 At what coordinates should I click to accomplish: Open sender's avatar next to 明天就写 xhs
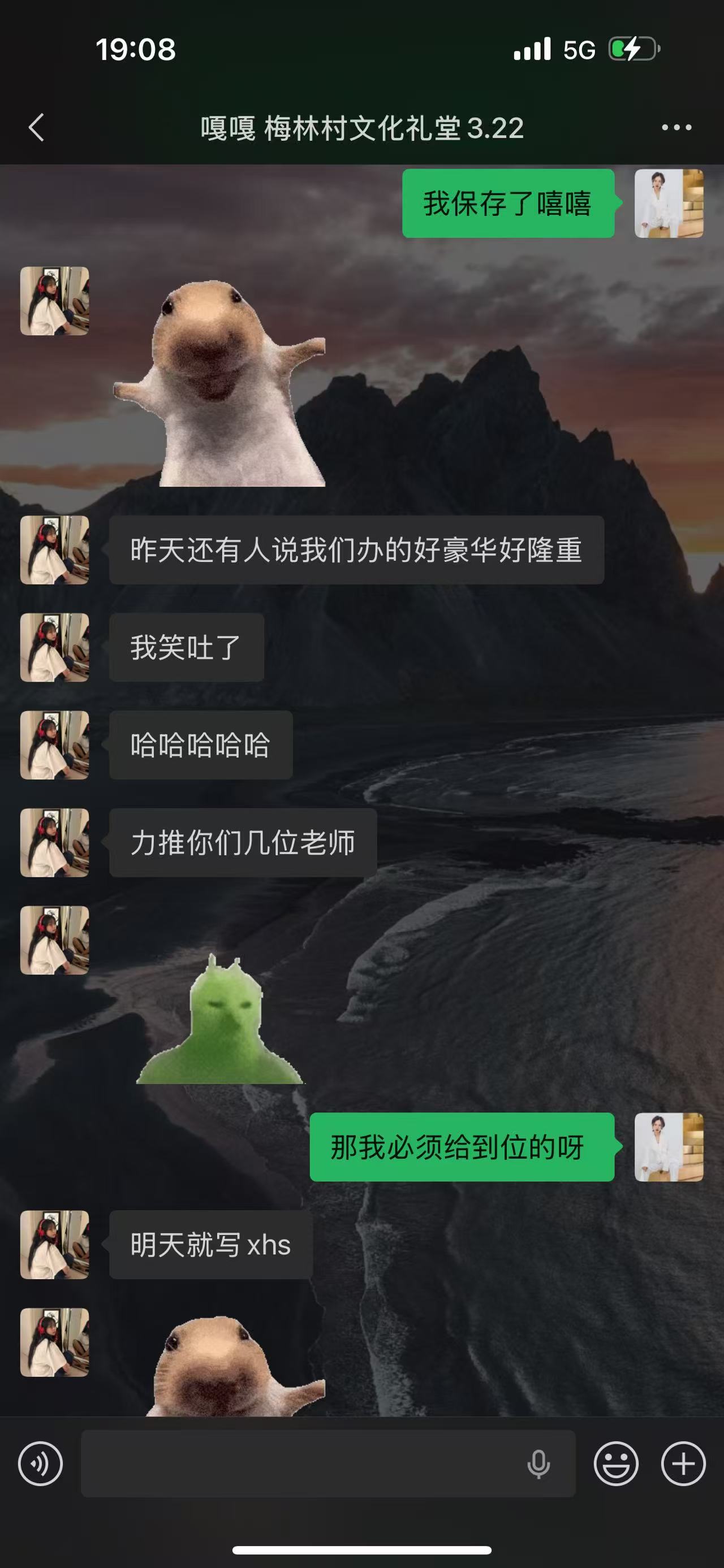point(55,1245)
